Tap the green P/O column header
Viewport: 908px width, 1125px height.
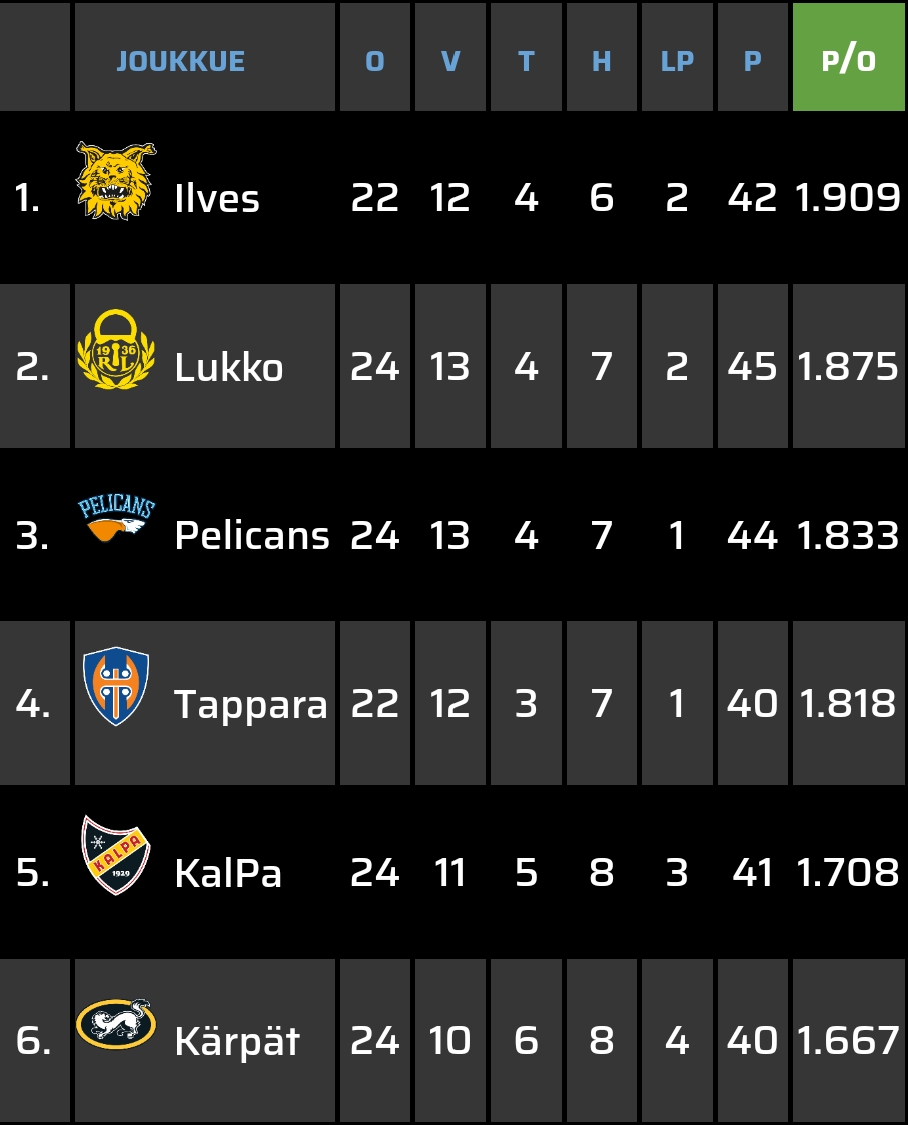(x=849, y=61)
